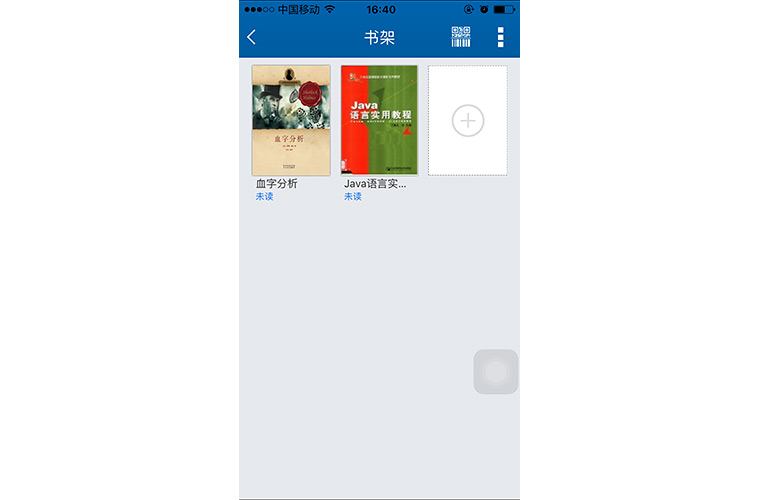
Task: Open the Java语言实用教程 book
Action: [x=379, y=121]
